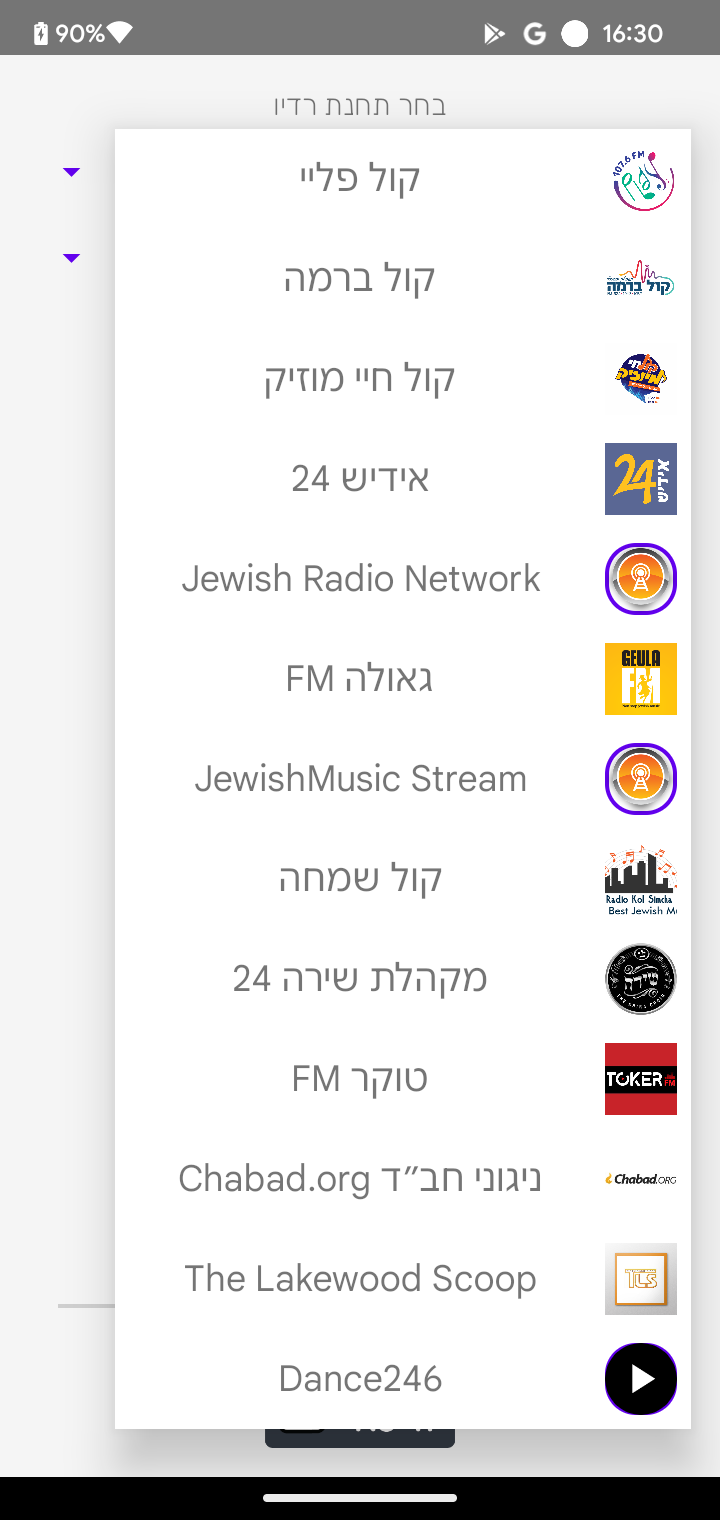Choose קול ברמה from the list

click(361, 279)
